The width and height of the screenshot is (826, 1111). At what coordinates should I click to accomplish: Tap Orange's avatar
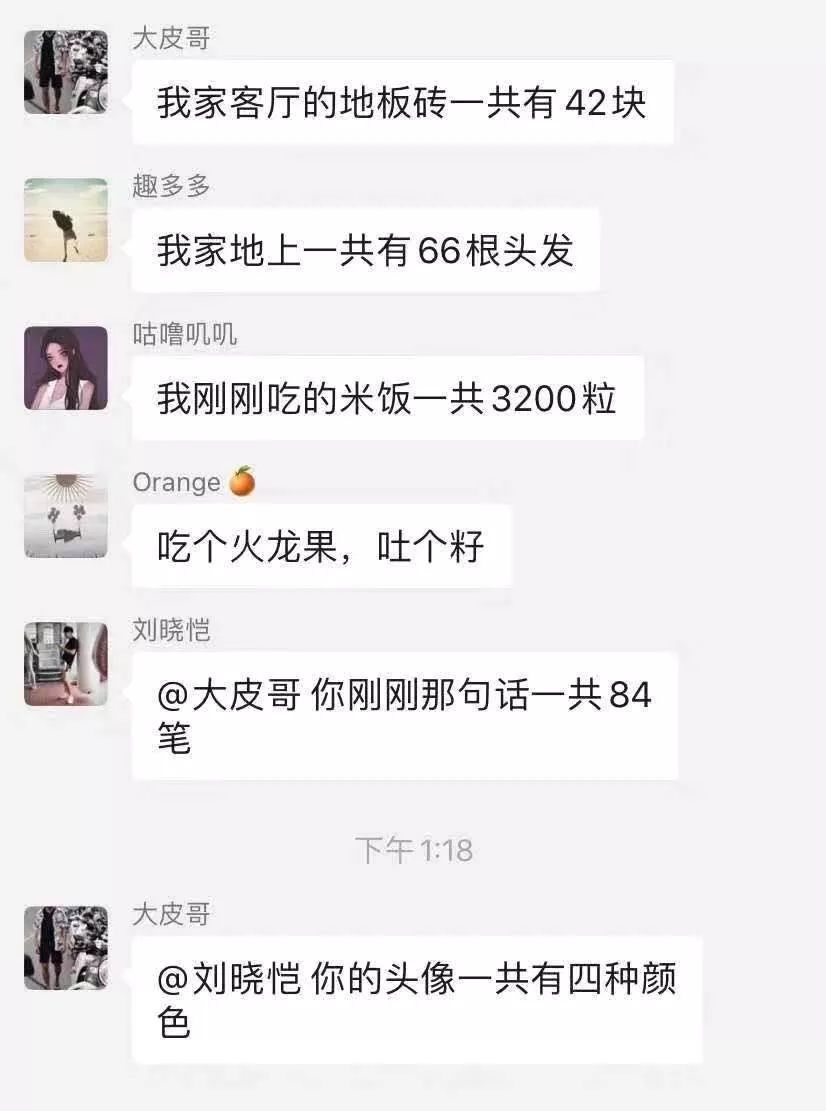(x=66, y=516)
